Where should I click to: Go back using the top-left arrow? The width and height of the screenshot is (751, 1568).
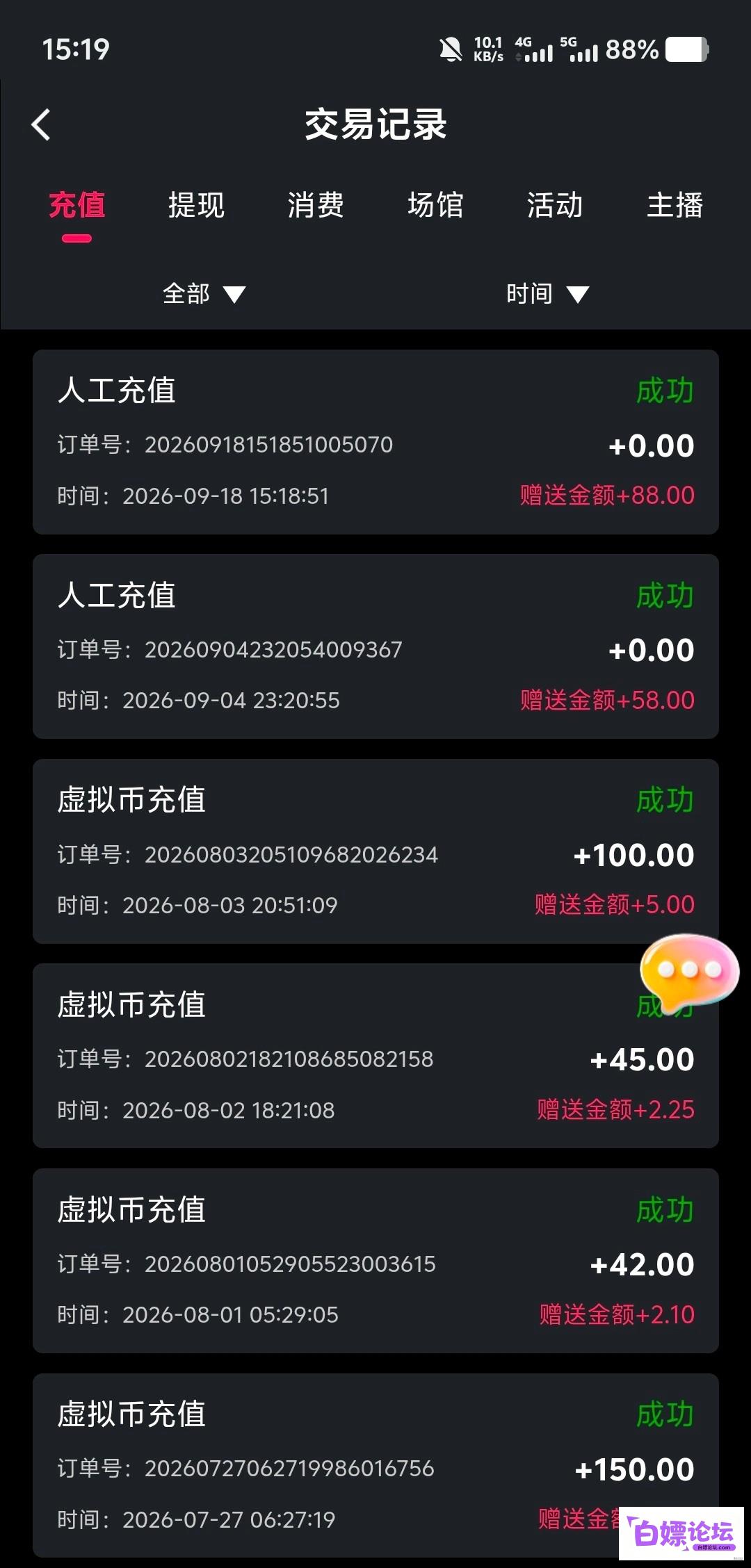(41, 125)
